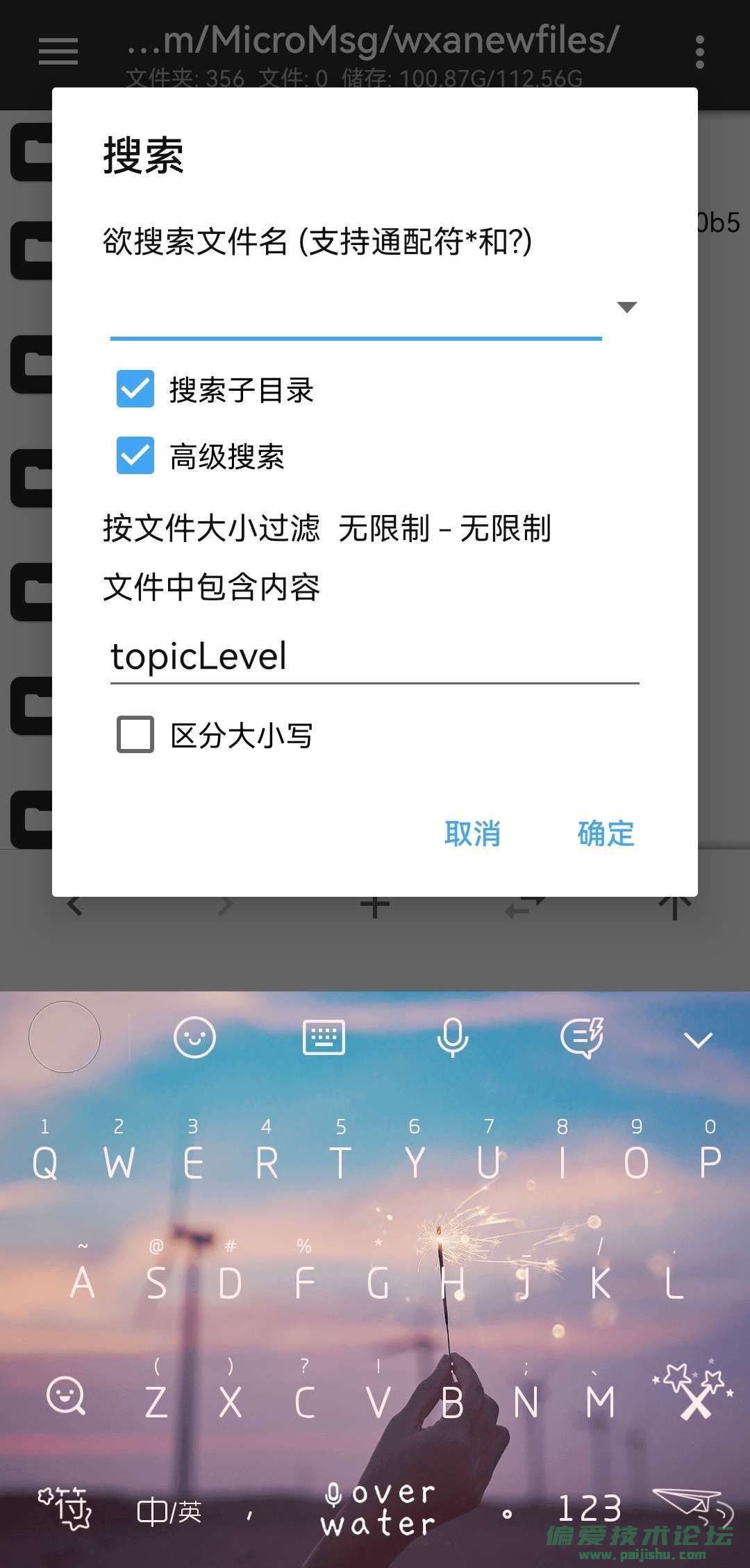The height and width of the screenshot is (1568, 750).
Task: Start voice input with the microphone
Action: pyautogui.click(x=452, y=1038)
